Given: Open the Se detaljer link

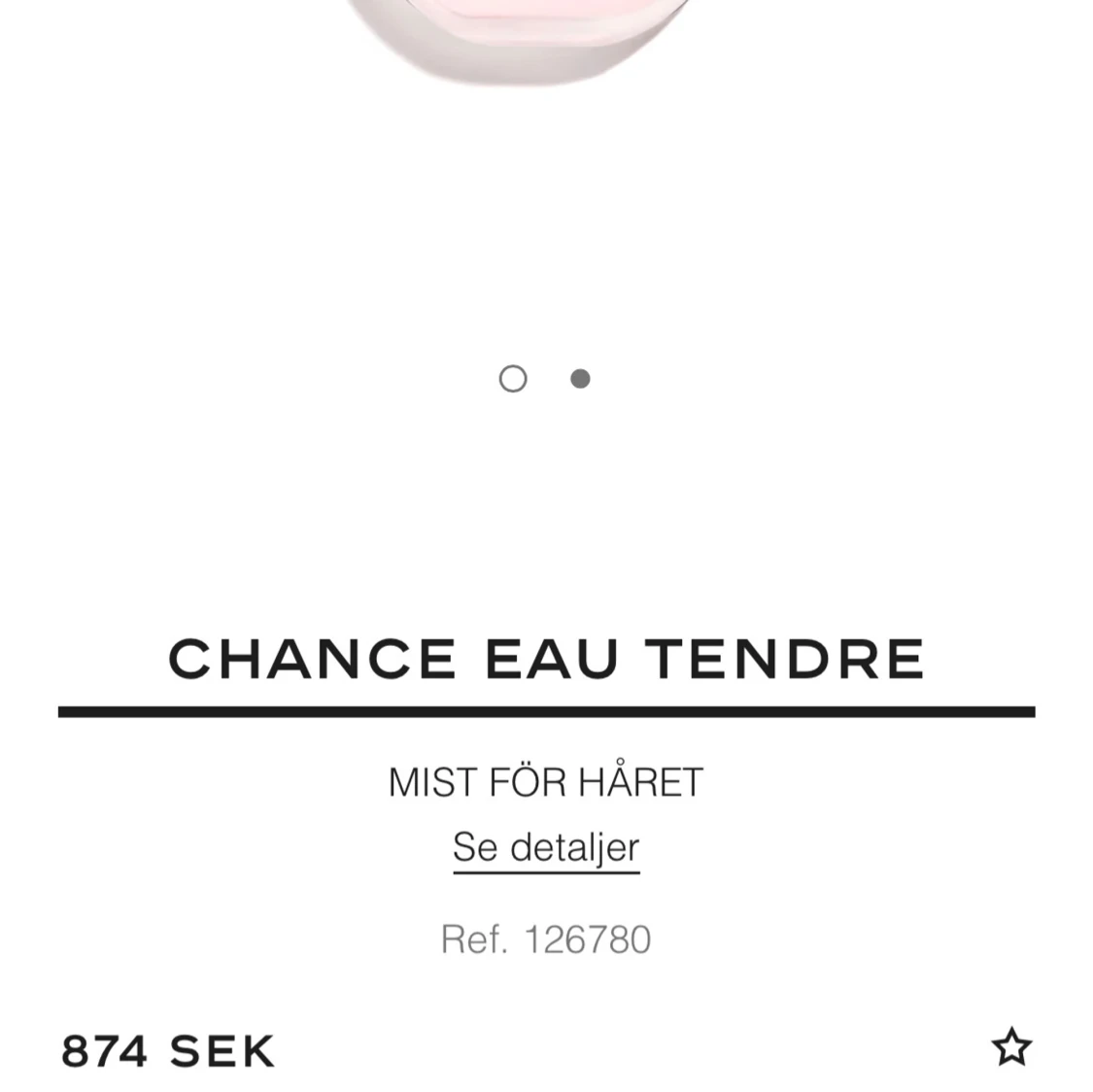Looking at the screenshot, I should click(546, 847).
